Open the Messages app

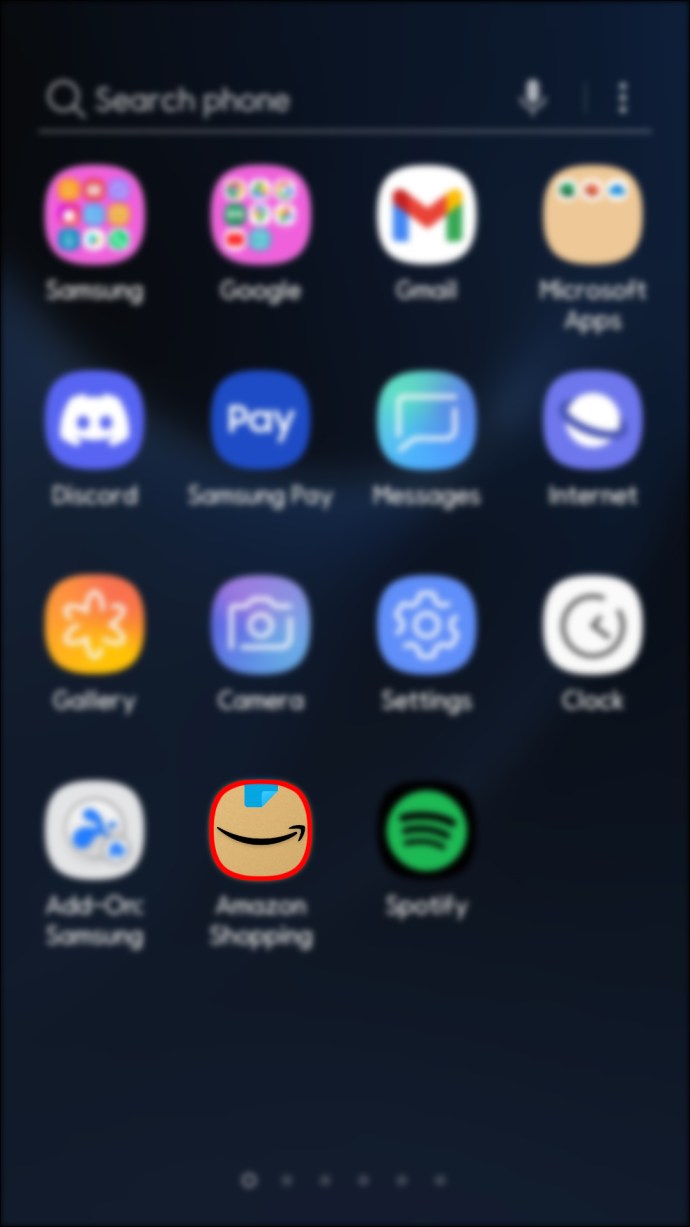426,420
